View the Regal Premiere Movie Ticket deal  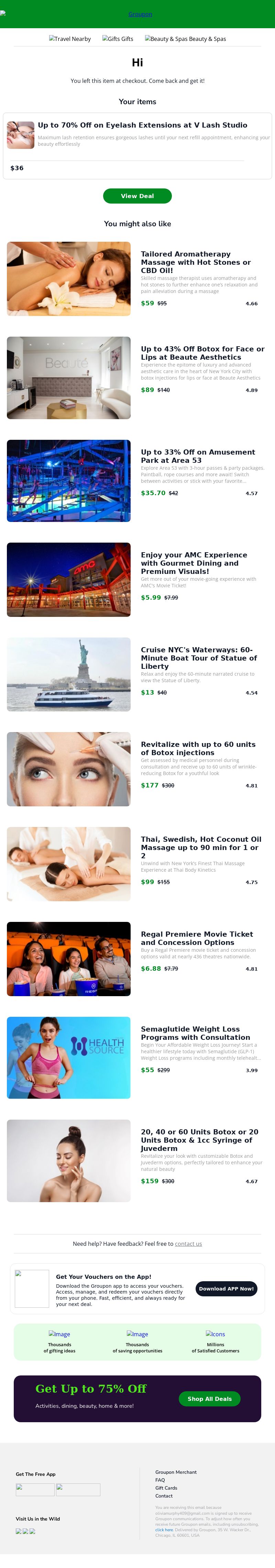point(197,938)
